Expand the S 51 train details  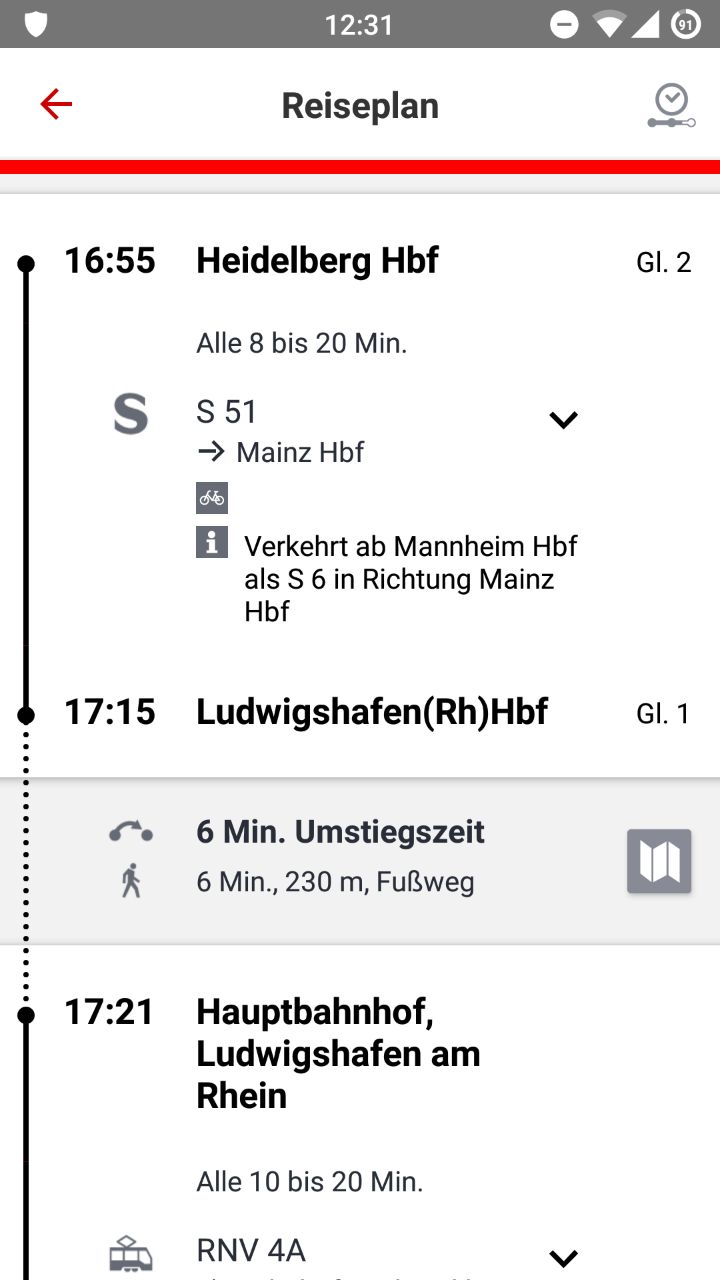pos(564,420)
